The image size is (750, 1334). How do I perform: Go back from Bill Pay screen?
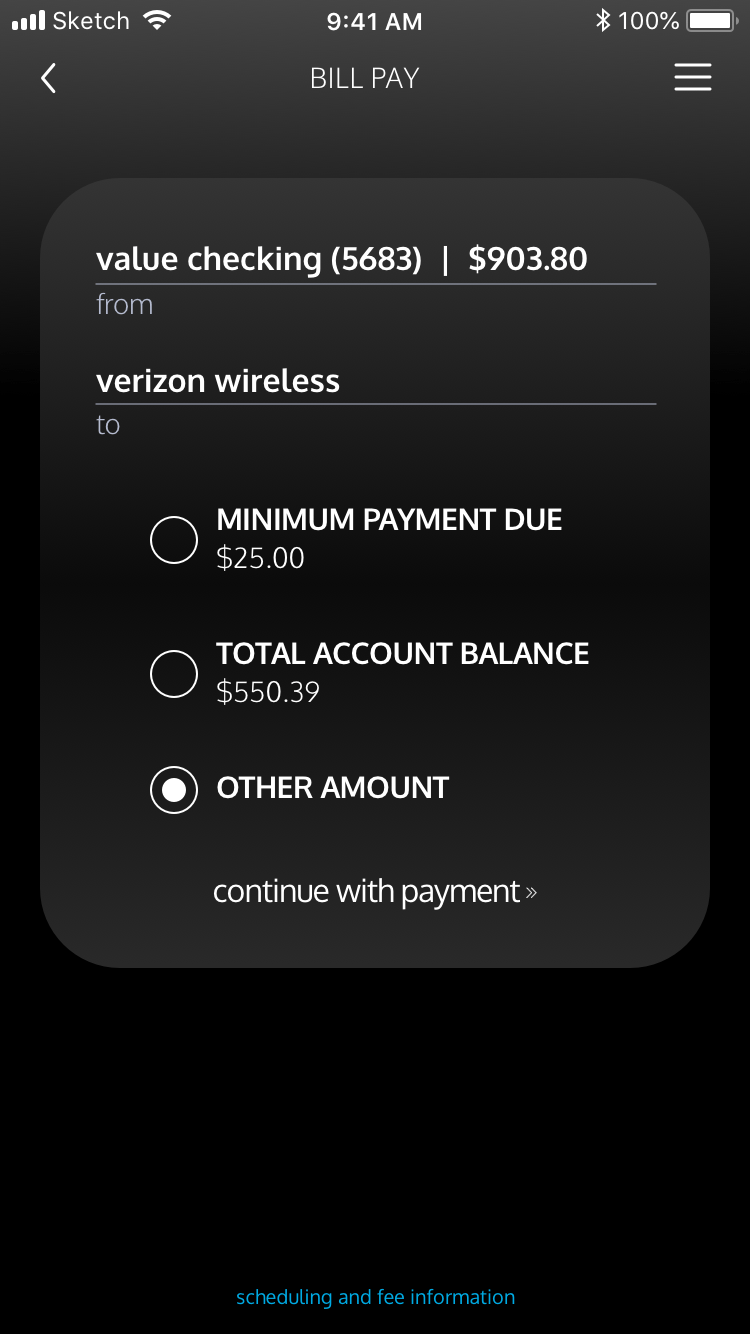click(x=48, y=78)
